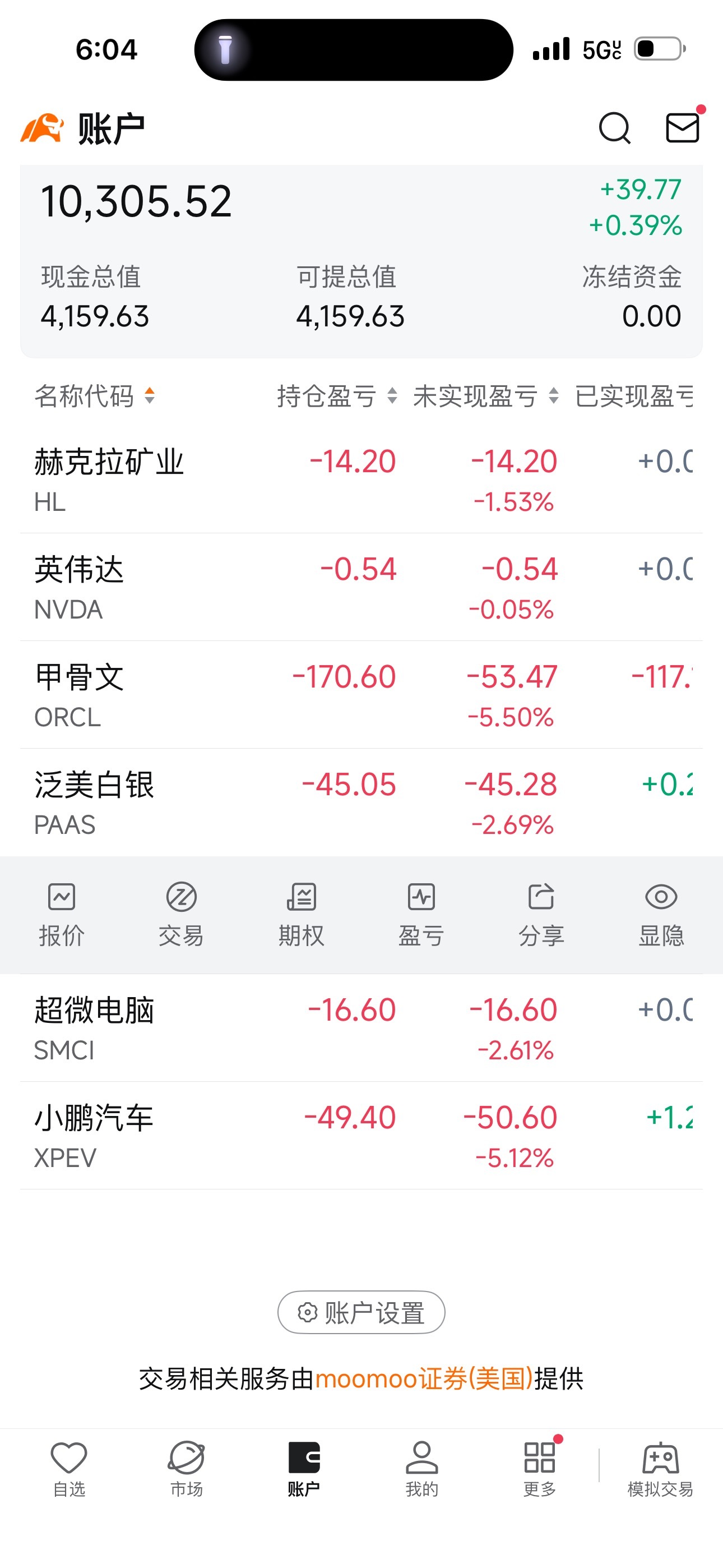
Task: Open the 赫克拉矿业 HL position
Action: coord(361,479)
